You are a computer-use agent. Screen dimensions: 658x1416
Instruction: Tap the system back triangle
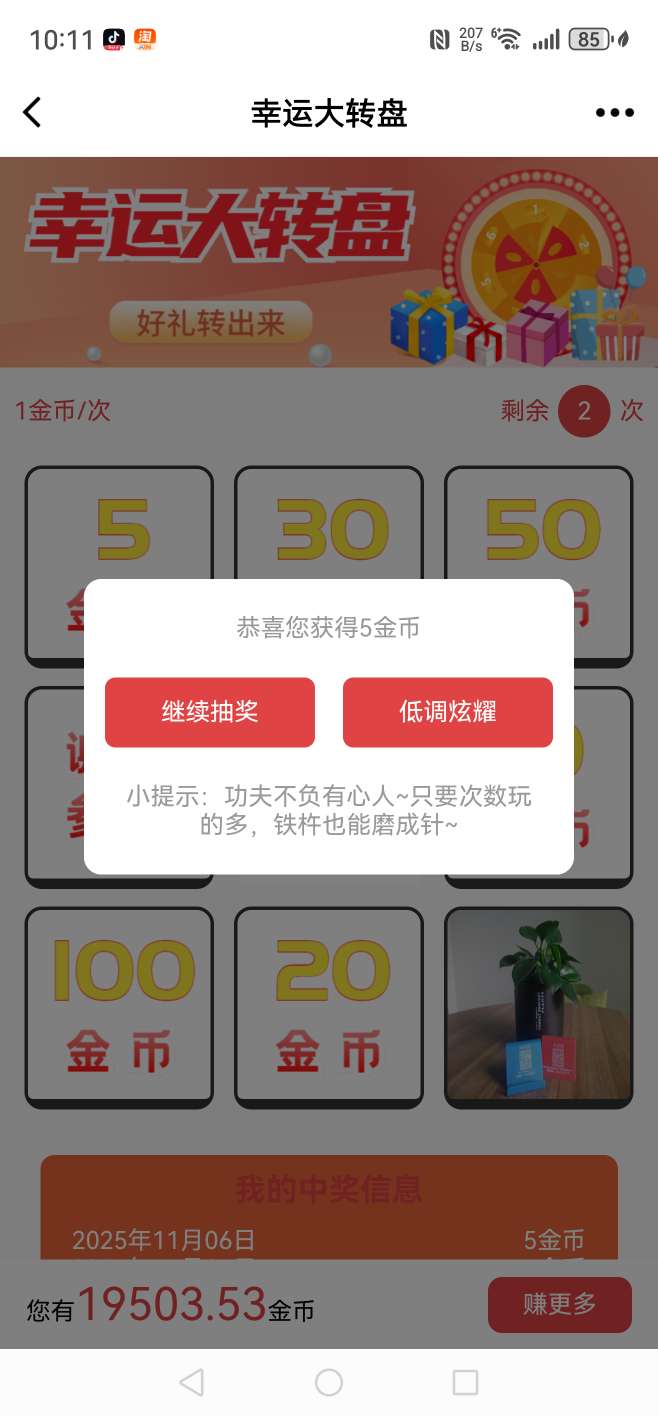coord(191,1382)
